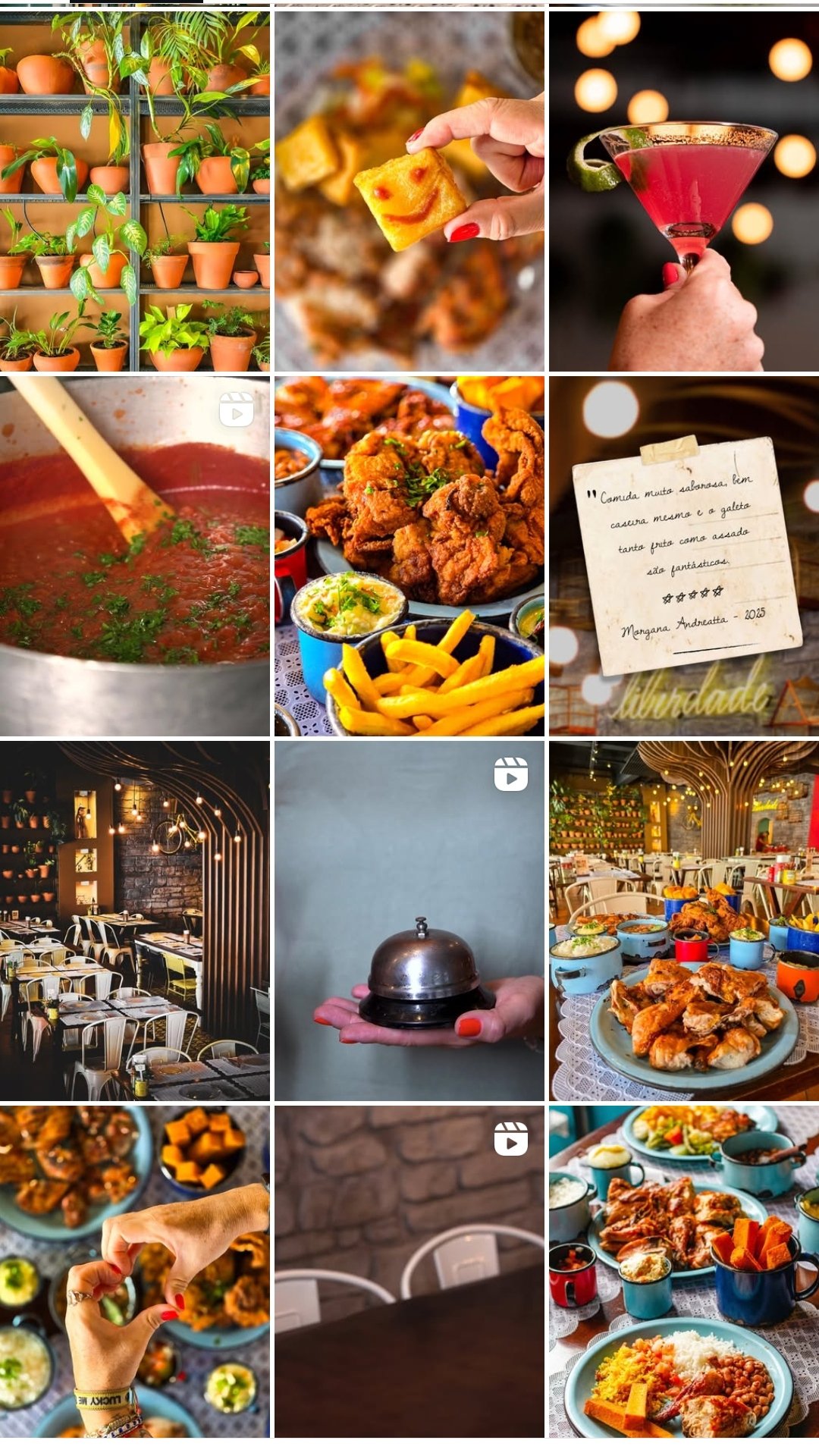Play the brick wall and chairs reel
The image size is (819, 1456).
(409, 1271)
